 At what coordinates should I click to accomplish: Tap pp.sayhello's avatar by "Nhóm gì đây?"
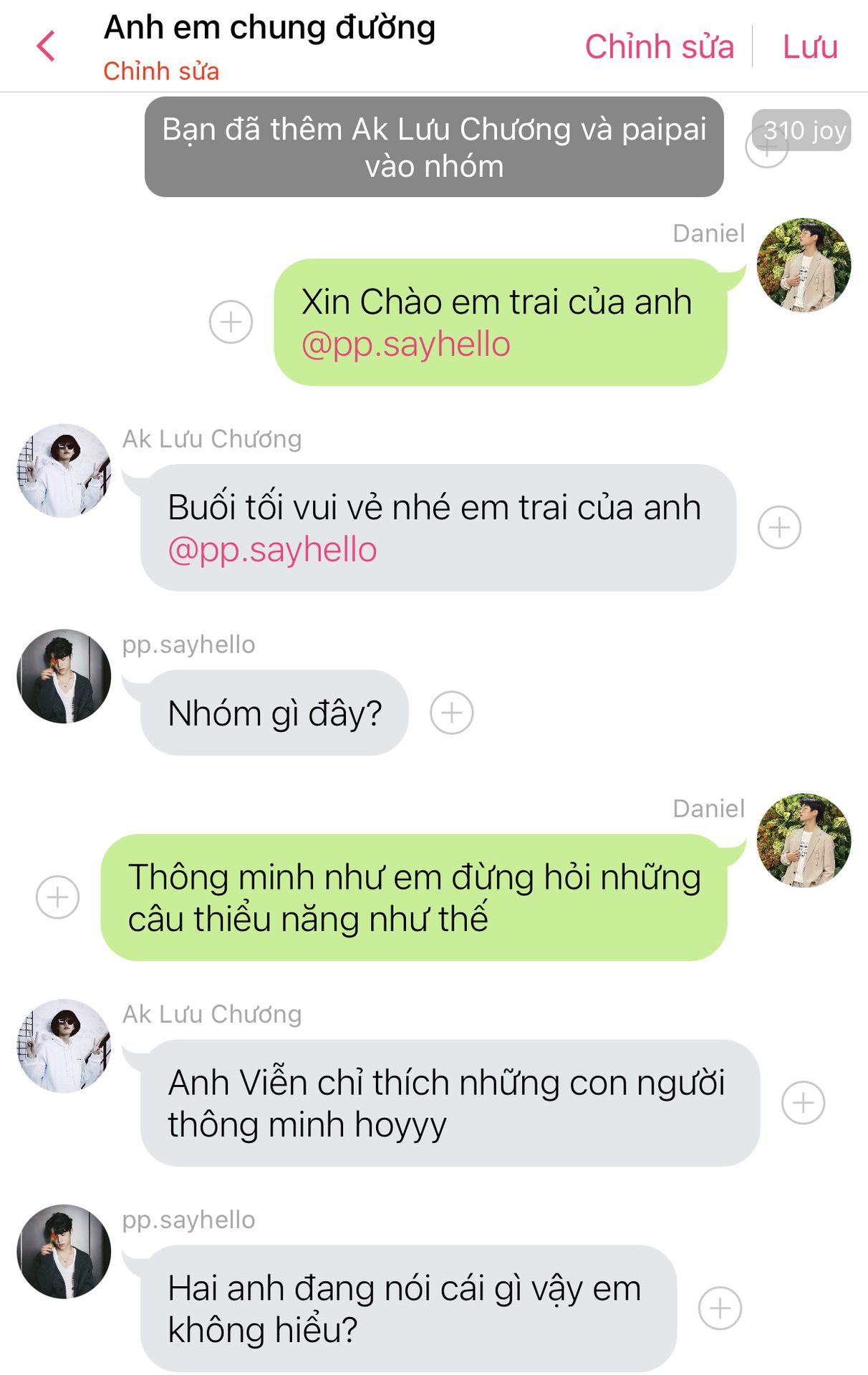[64, 676]
